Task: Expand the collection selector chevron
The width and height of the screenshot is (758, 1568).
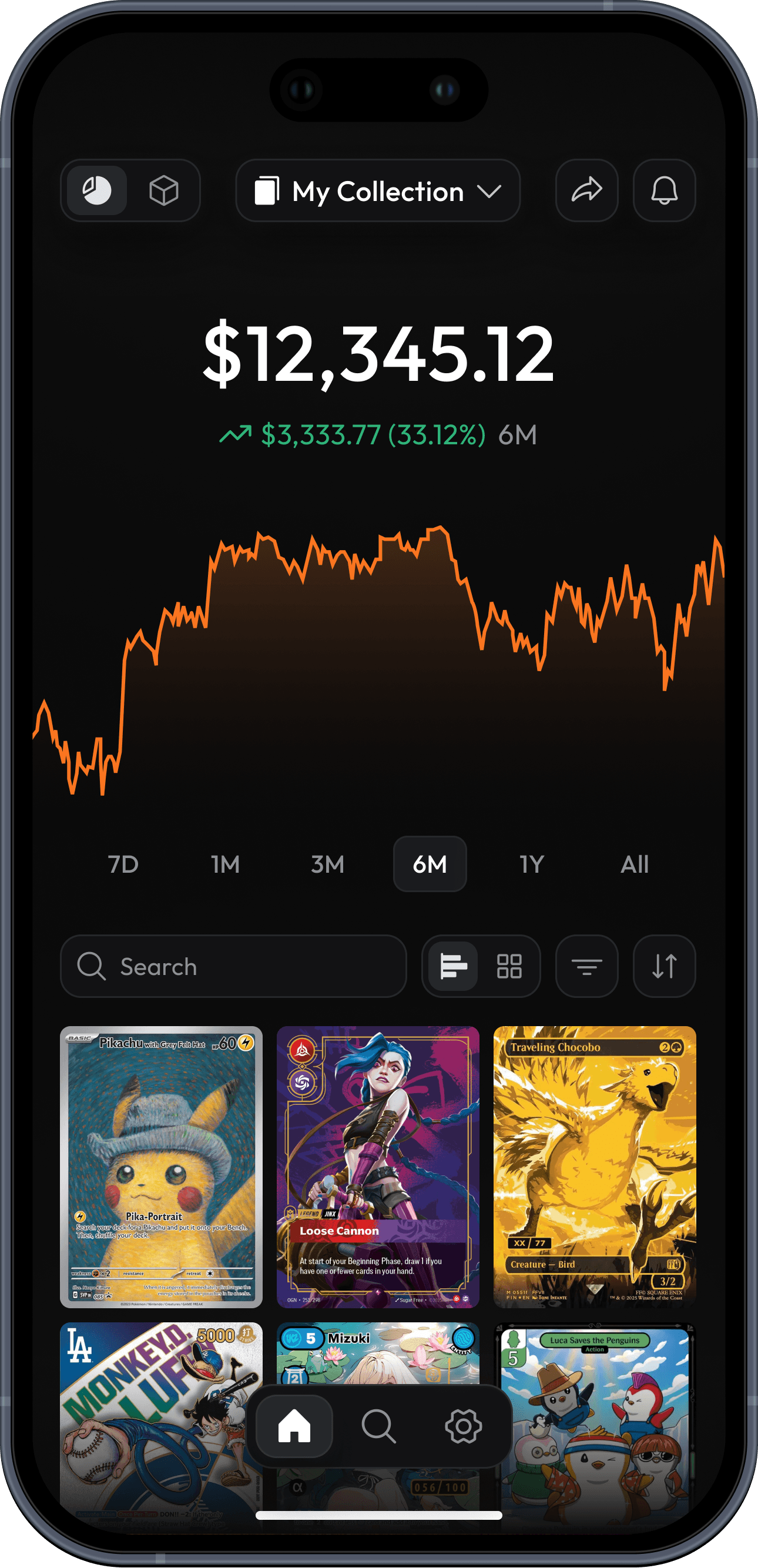Action: click(x=489, y=191)
